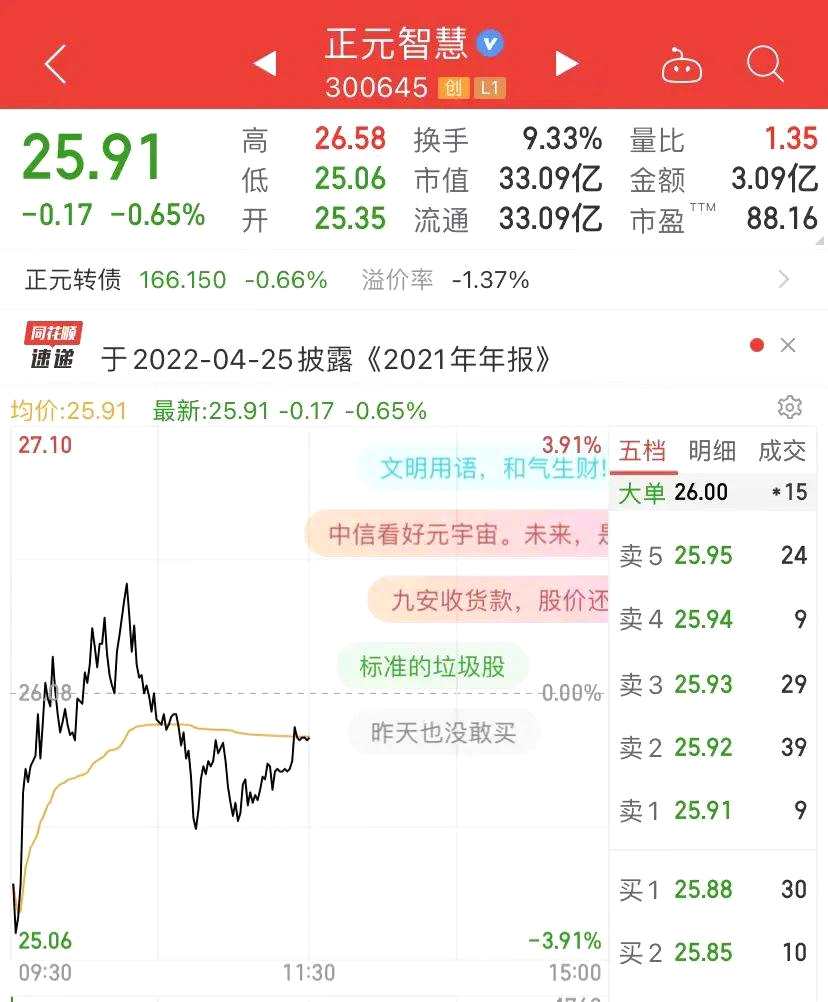This screenshot has height=1002, width=828.
Task: Switch to the 明细 tab
Action: point(712,452)
